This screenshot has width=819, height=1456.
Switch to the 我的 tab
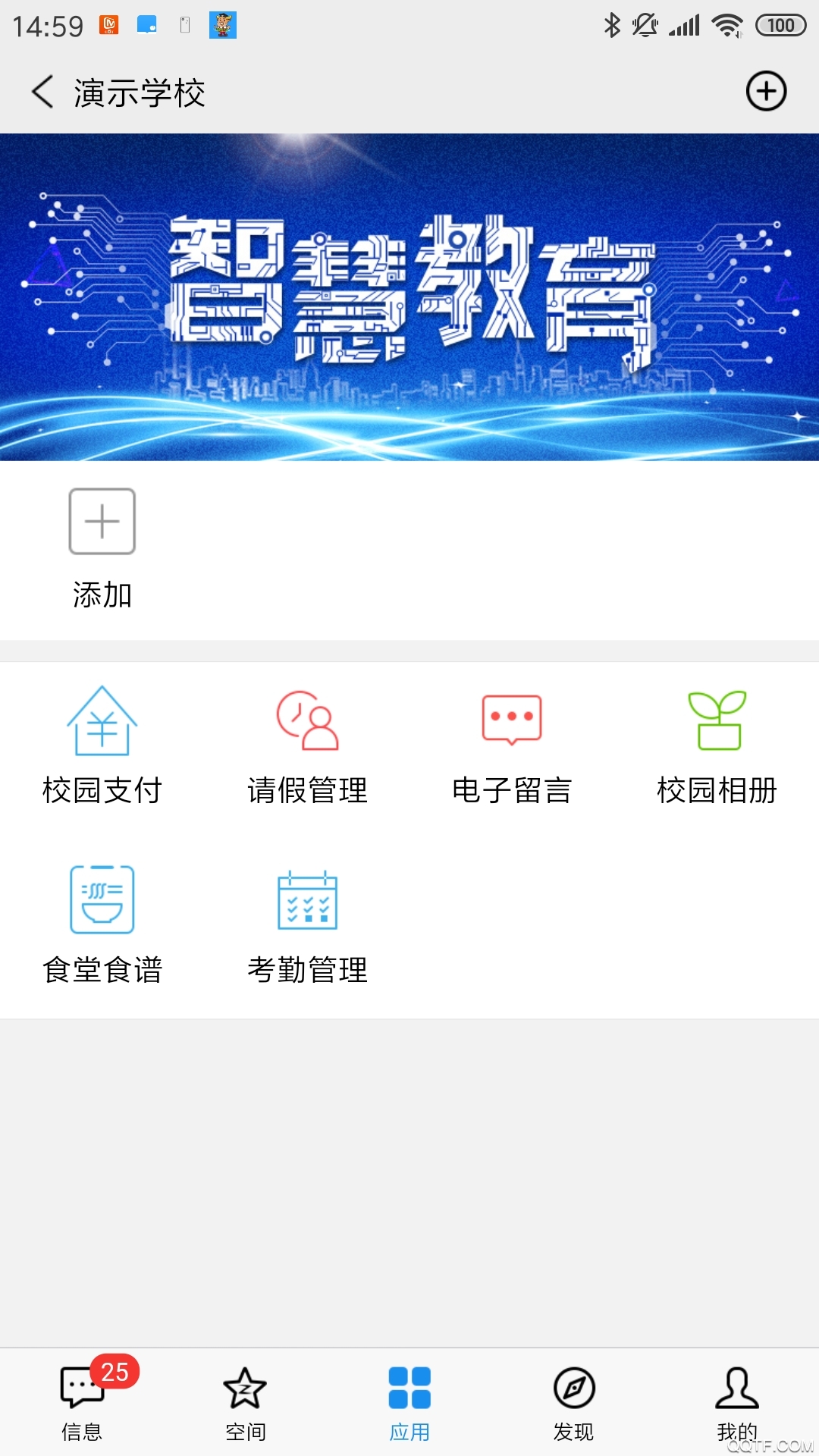click(x=736, y=1403)
